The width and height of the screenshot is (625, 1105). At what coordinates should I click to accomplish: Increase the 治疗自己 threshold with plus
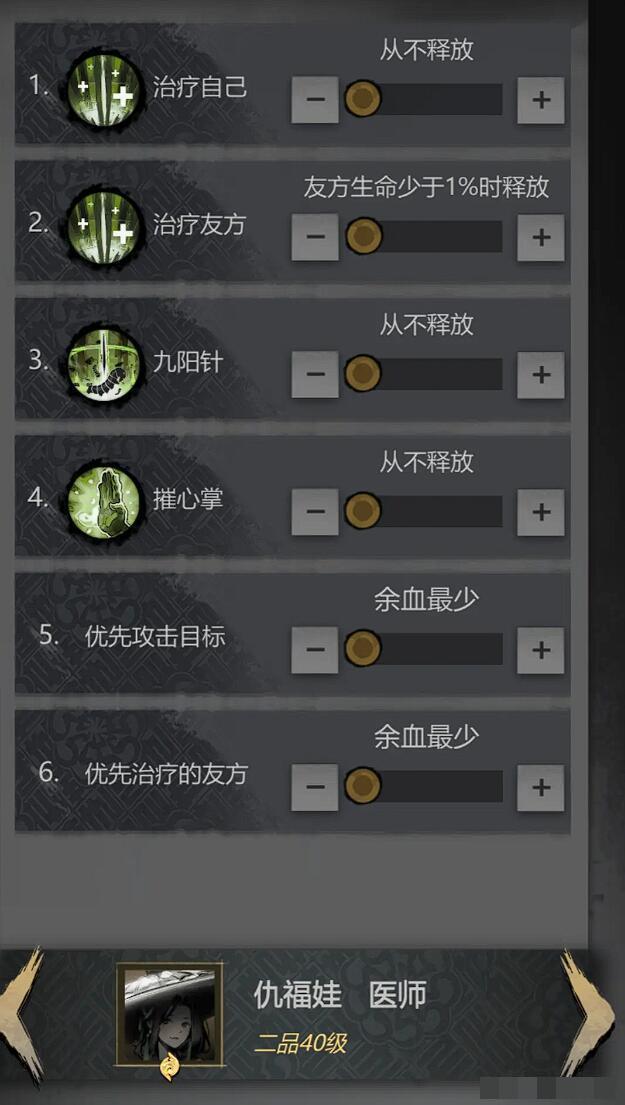tap(540, 100)
